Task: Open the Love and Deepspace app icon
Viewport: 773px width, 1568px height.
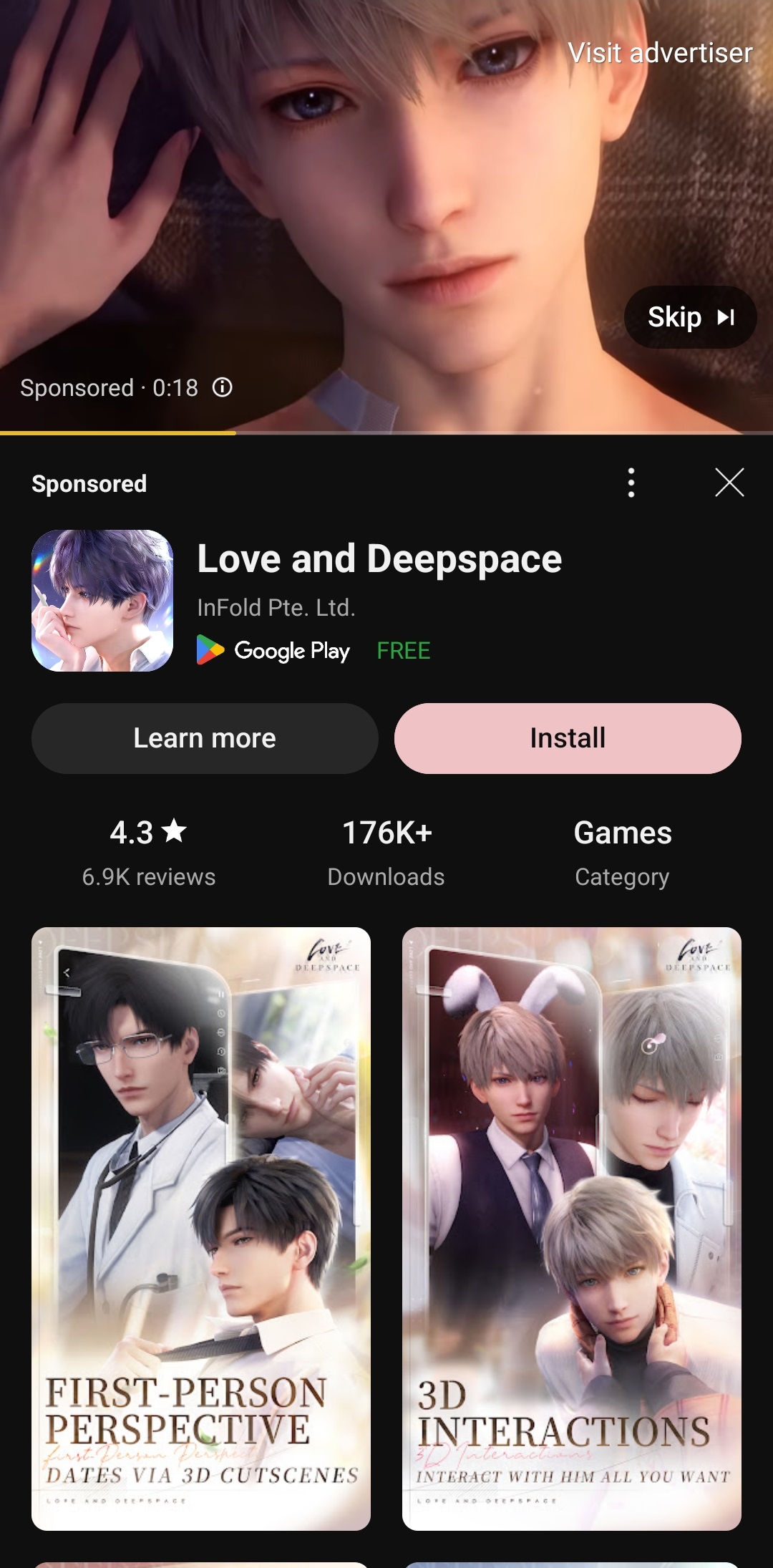Action: click(102, 601)
